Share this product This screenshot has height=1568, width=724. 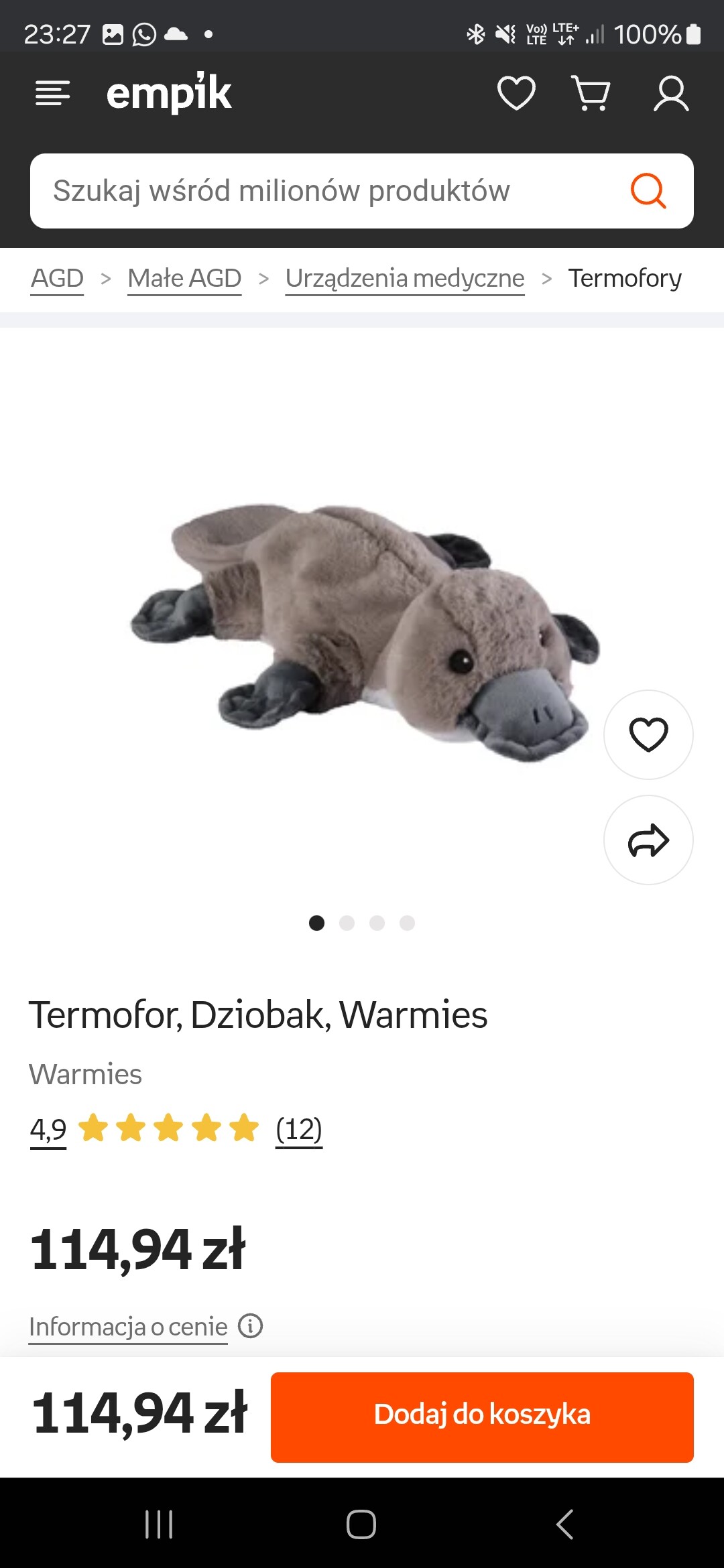pos(648,840)
